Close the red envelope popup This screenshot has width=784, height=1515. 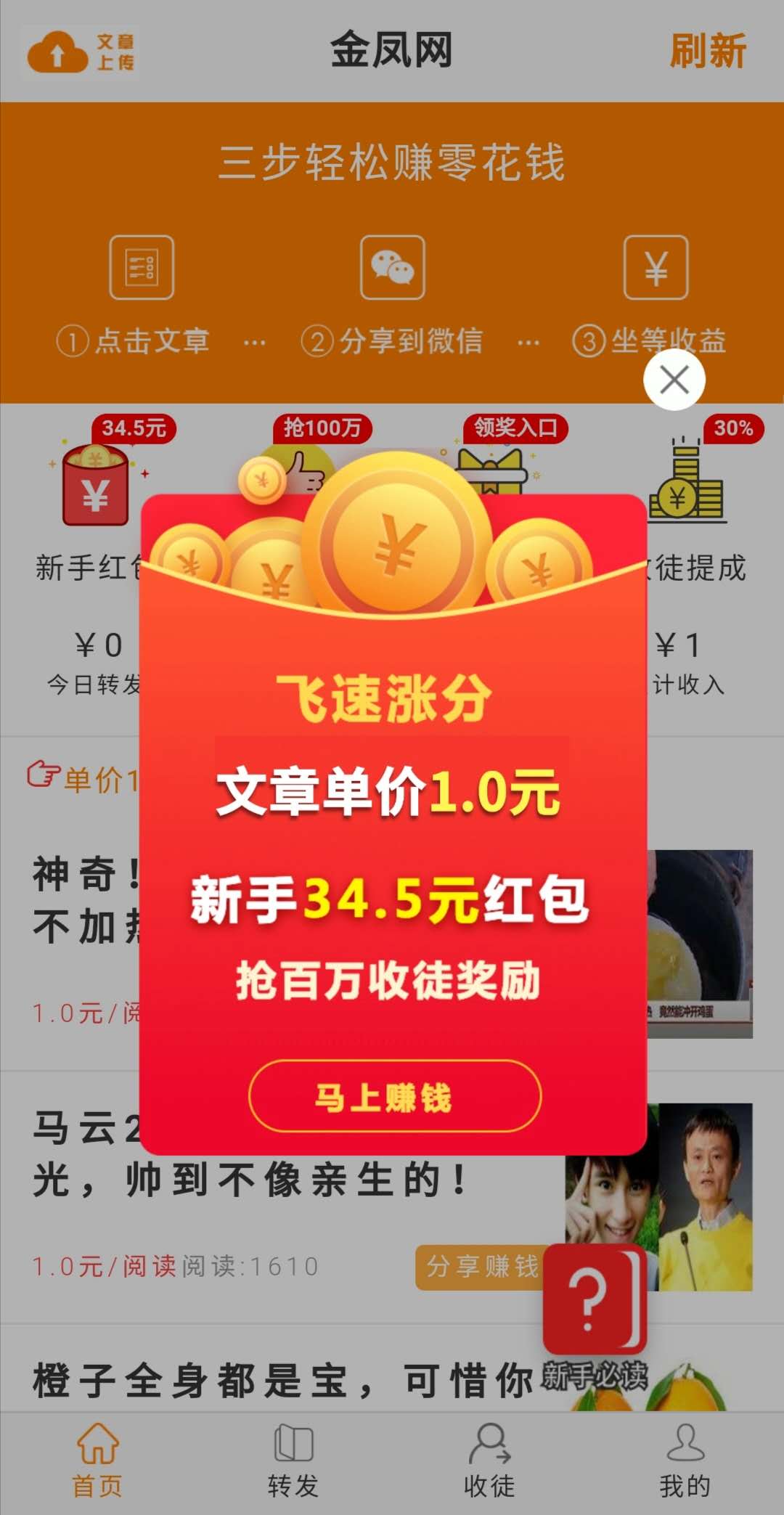point(674,380)
